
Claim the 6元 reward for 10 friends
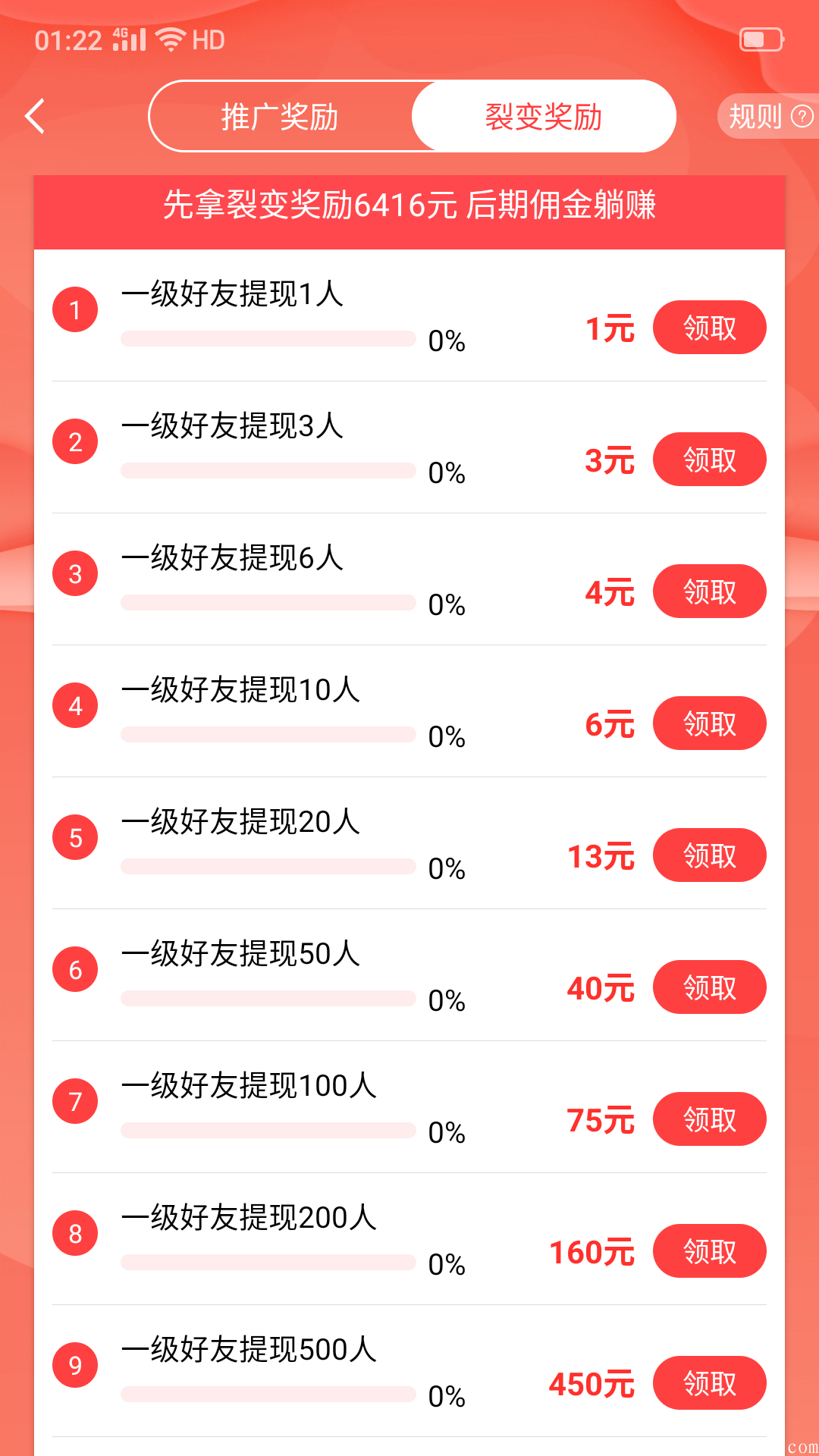coord(709,723)
